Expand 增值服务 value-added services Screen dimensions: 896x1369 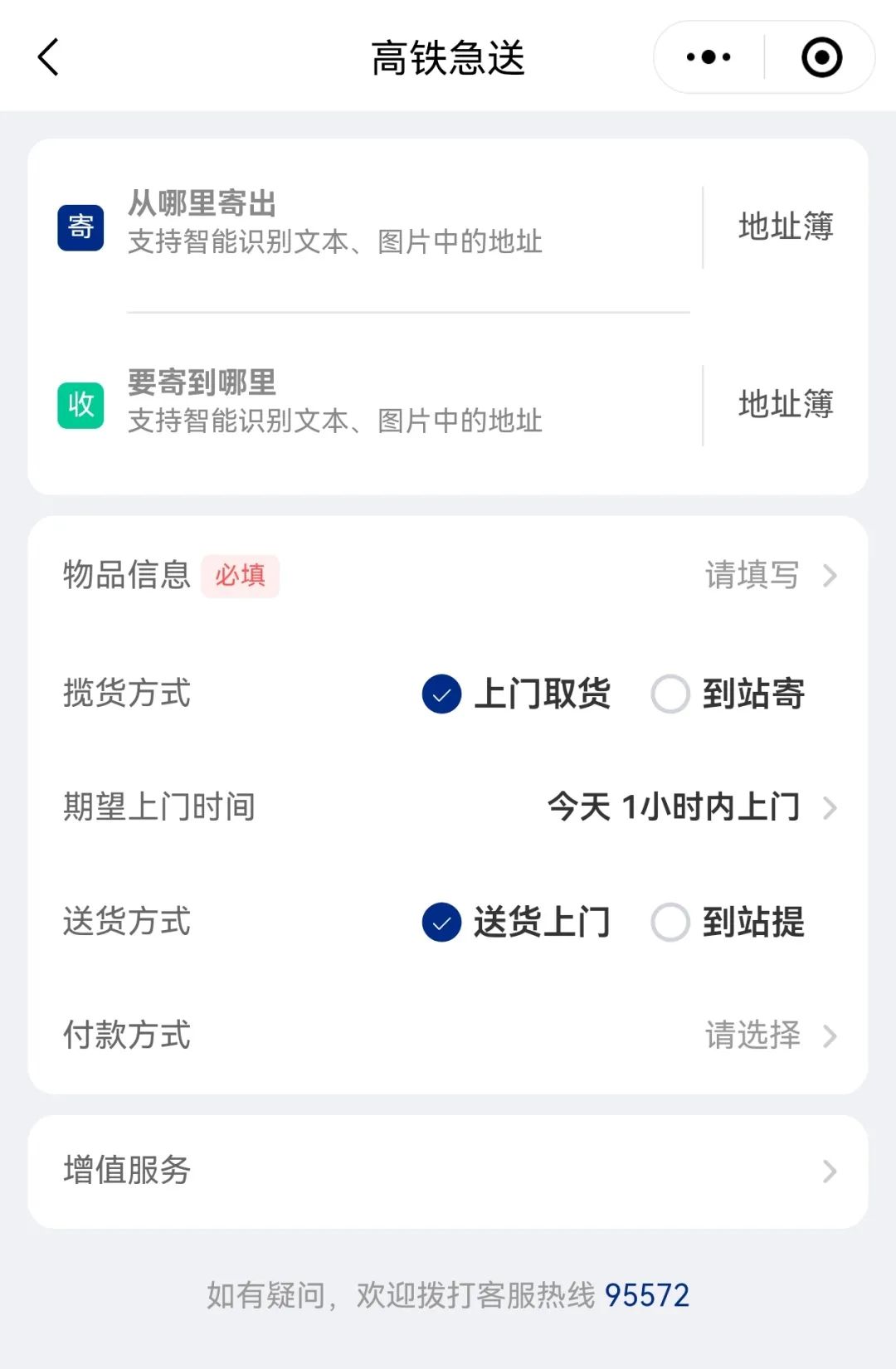pyautogui.click(x=448, y=1171)
